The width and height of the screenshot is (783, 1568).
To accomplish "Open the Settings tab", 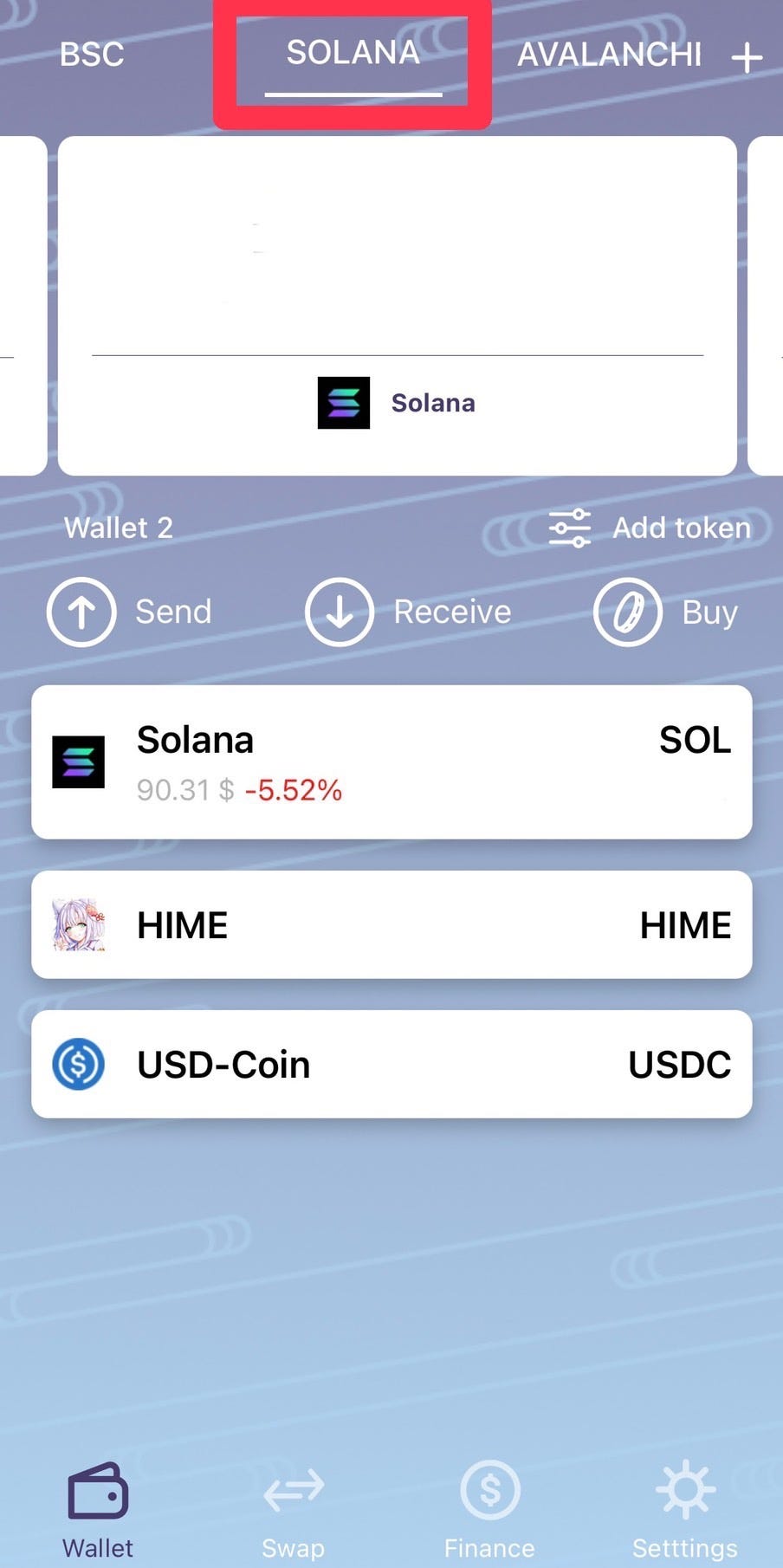I will [684, 1509].
